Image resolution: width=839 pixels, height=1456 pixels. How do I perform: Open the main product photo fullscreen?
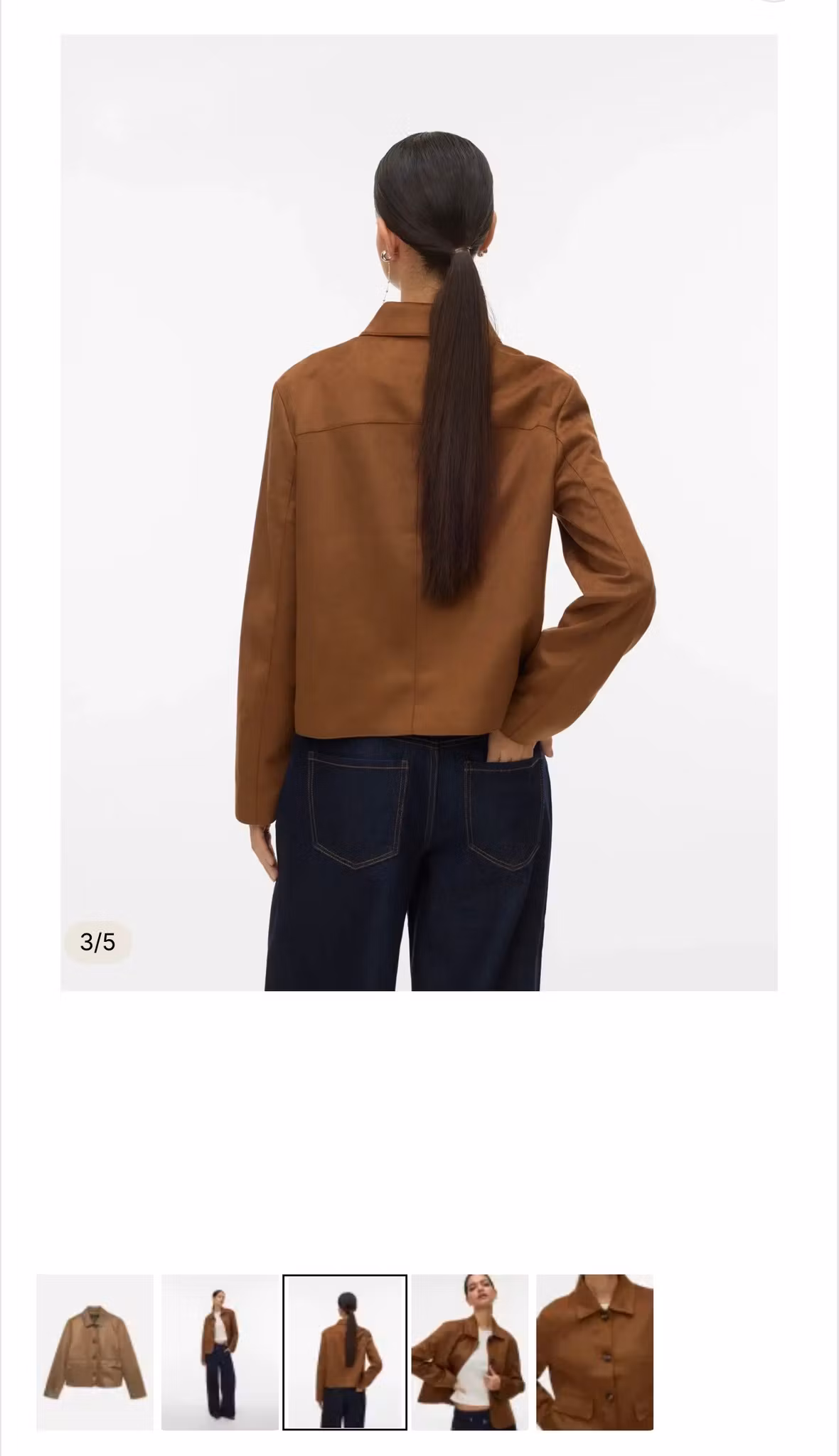(419, 512)
